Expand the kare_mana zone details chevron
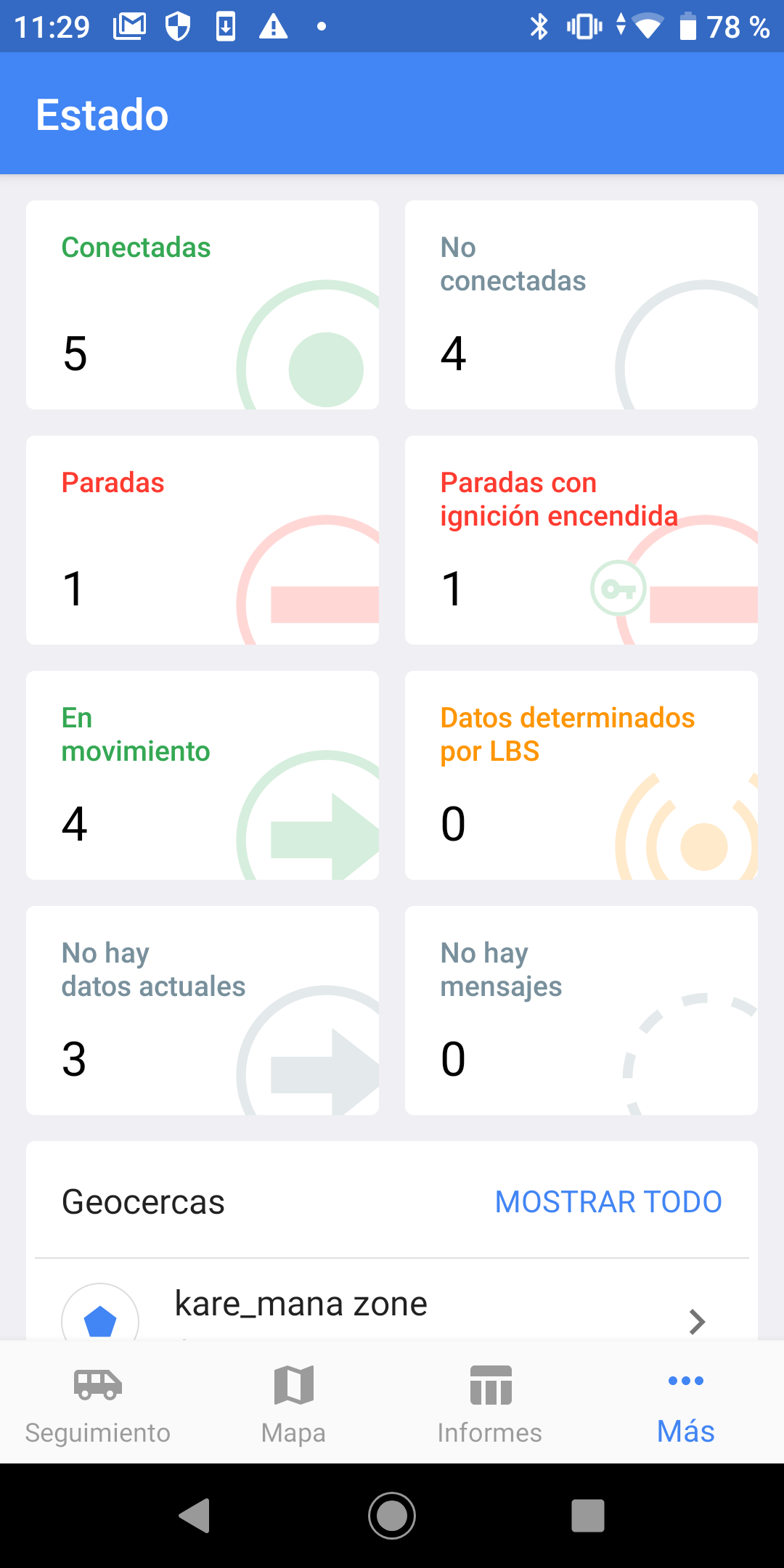784x1568 pixels. pos(695,1321)
